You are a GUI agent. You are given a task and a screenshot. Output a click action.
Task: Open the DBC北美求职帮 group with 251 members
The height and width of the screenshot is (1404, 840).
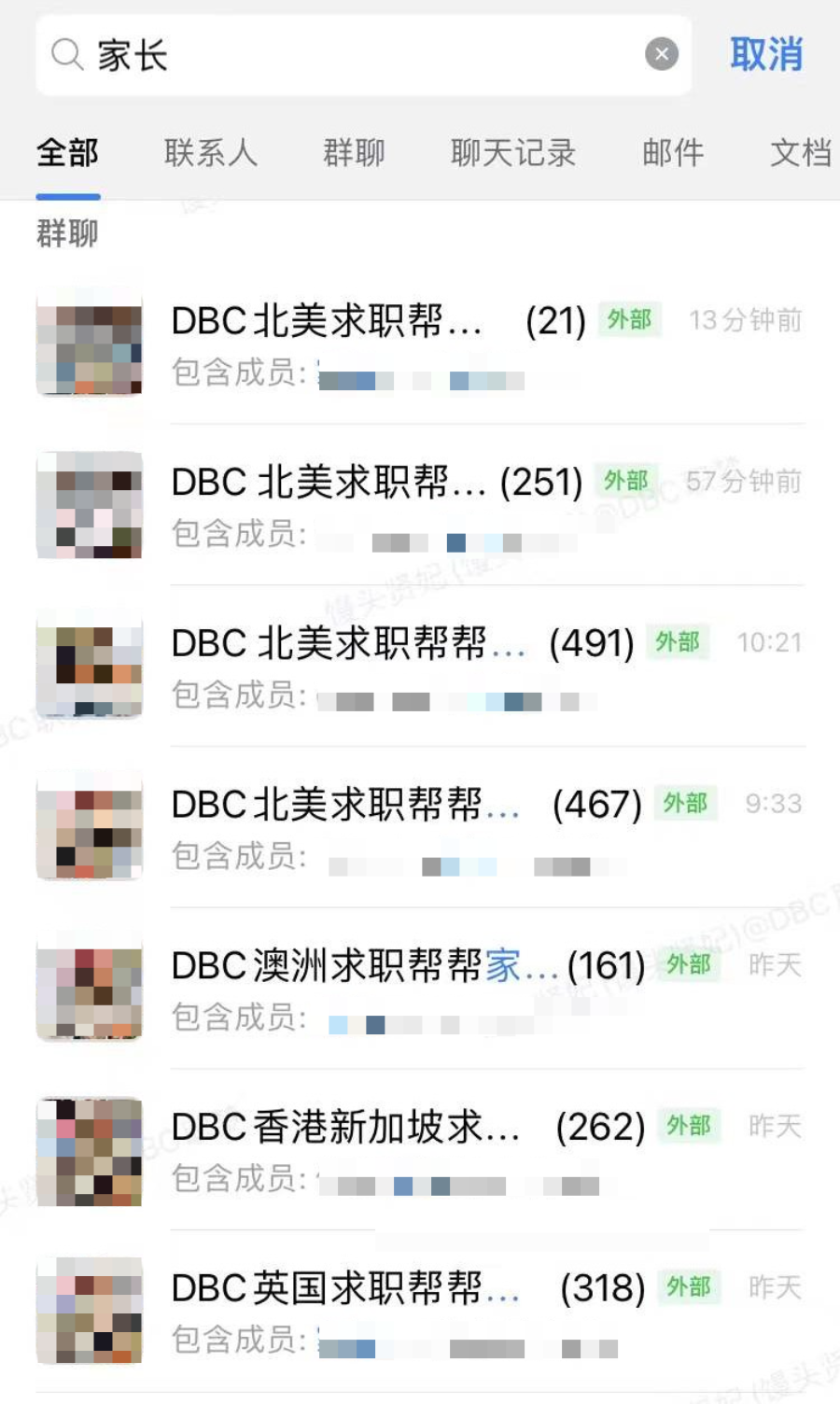point(420,506)
